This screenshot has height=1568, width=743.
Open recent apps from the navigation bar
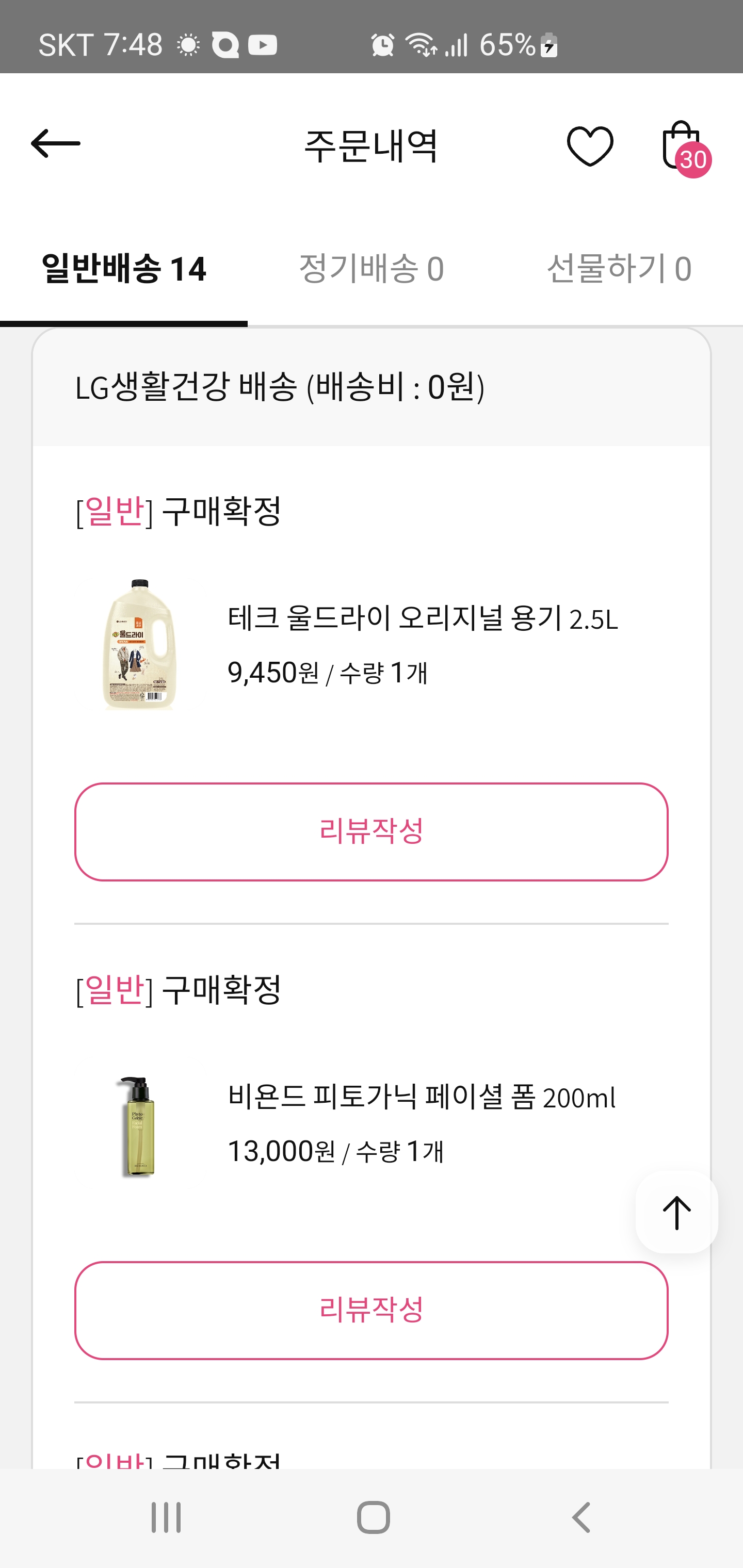pos(166,1517)
